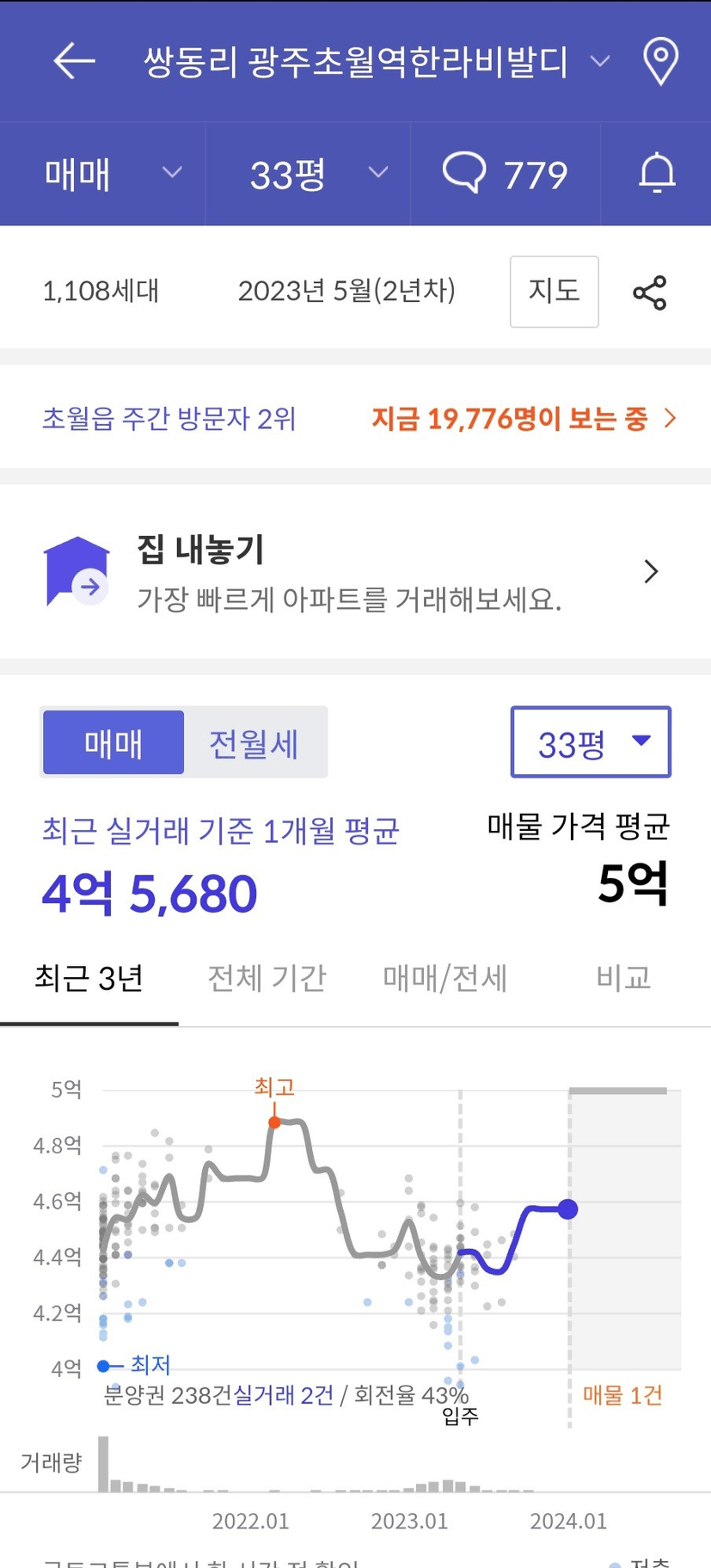This screenshot has width=711, height=1568.
Task: Select the 최근 3년 tab
Action: (89, 979)
